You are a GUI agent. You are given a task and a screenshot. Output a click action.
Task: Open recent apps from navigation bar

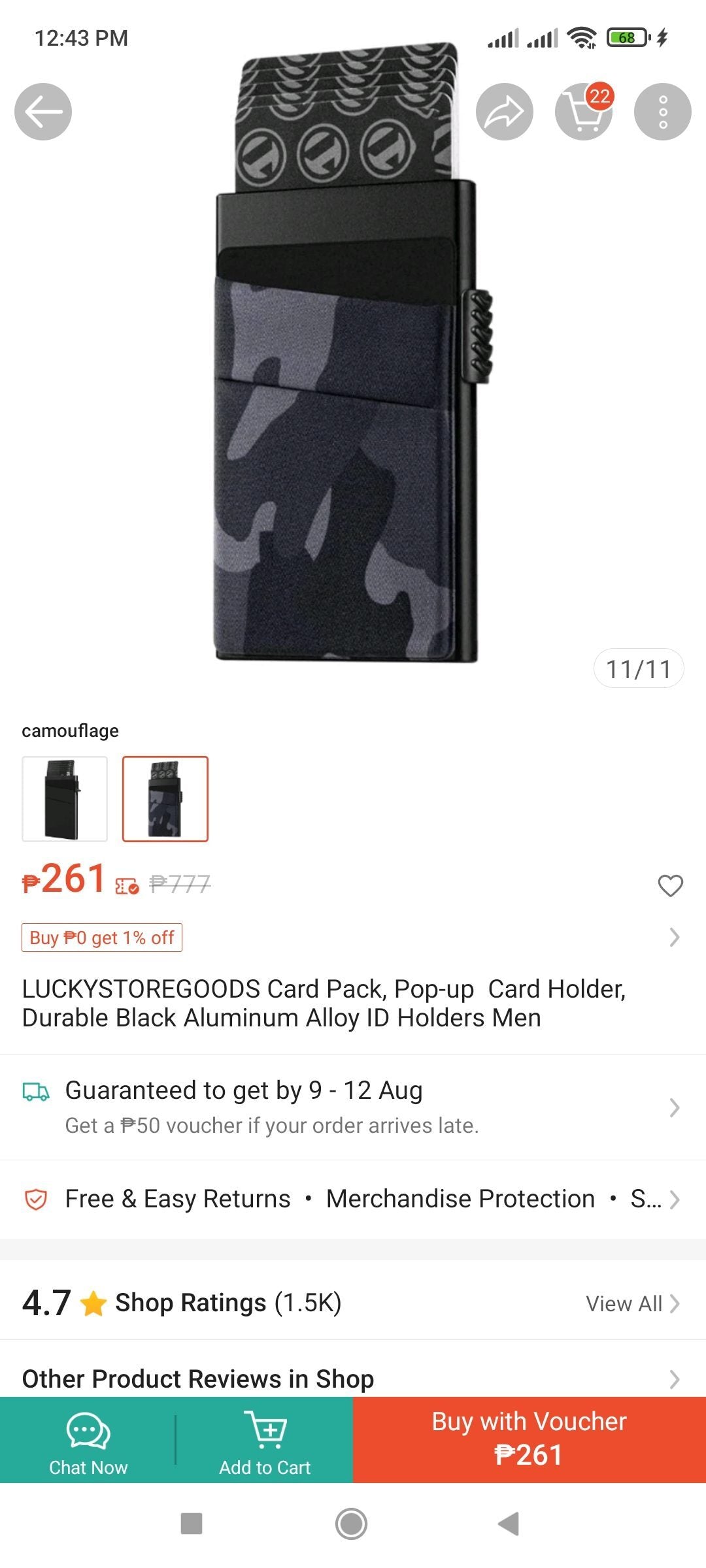point(192,1524)
